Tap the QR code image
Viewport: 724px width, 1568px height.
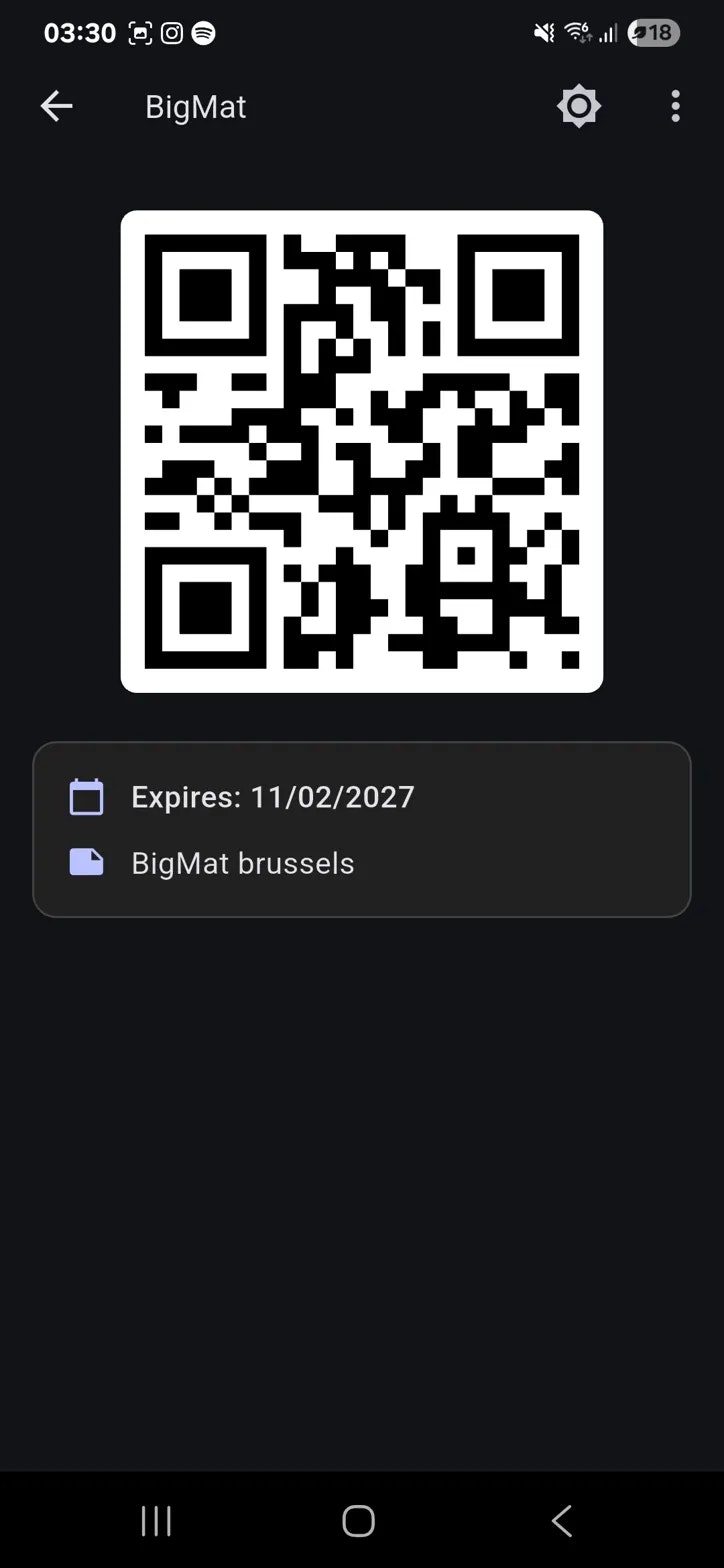361,450
